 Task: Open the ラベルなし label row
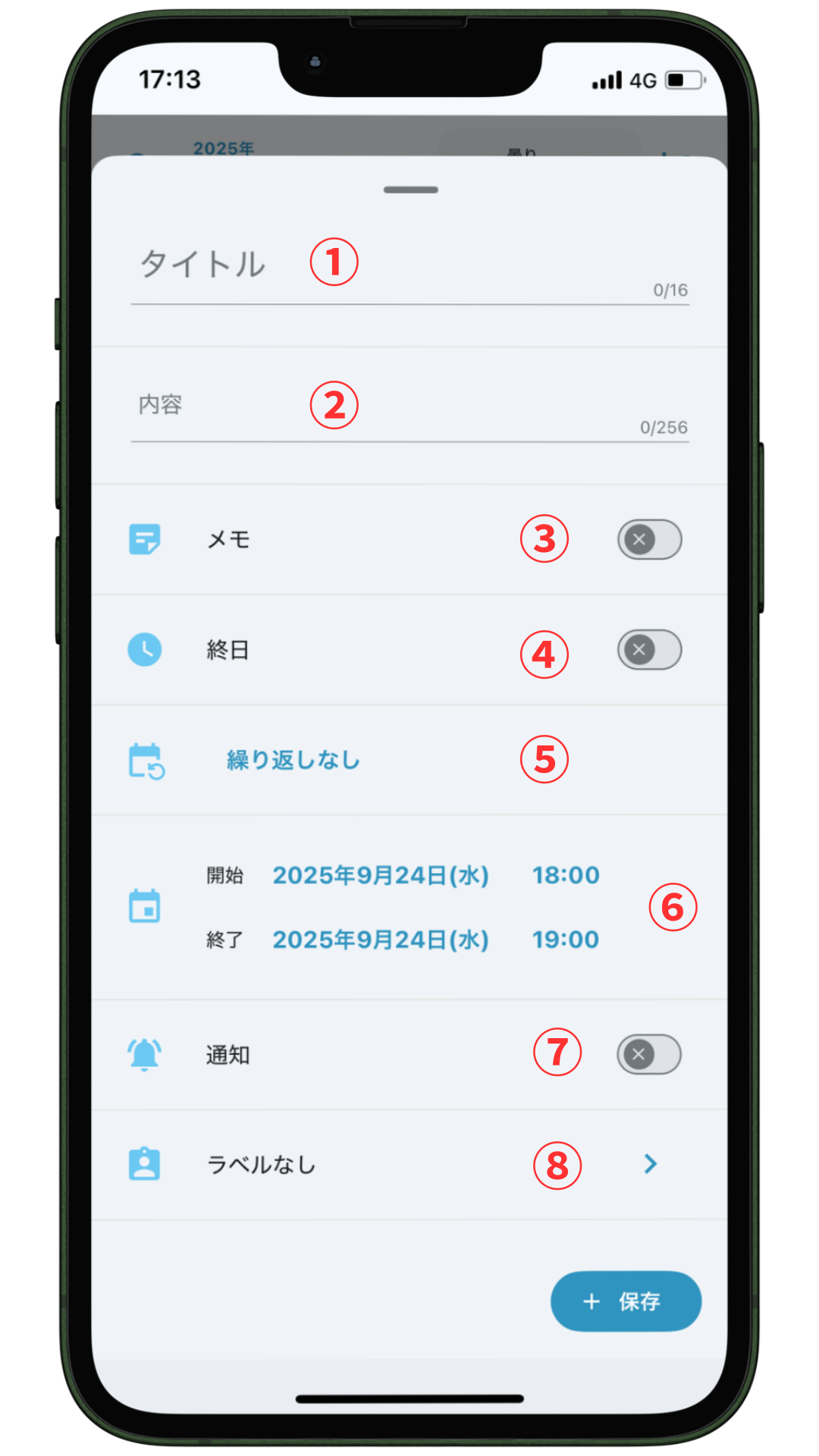click(409, 1164)
